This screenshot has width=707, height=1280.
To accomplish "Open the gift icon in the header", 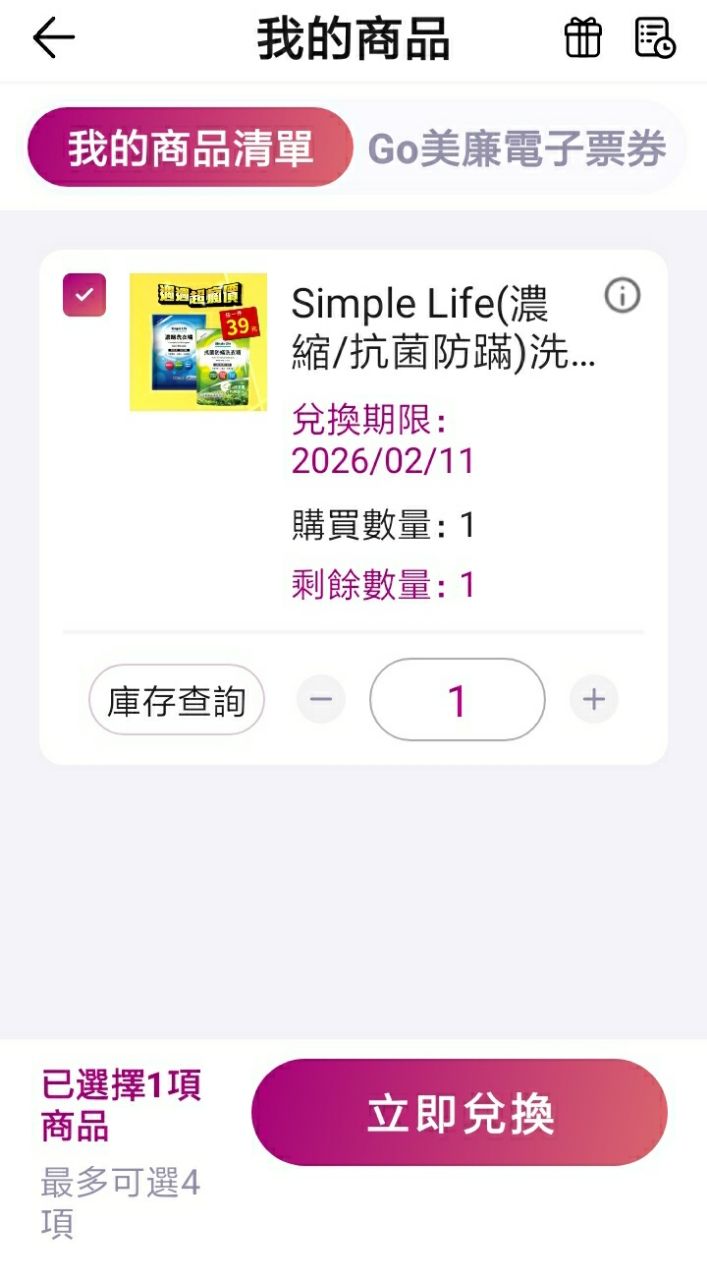I will pos(583,39).
